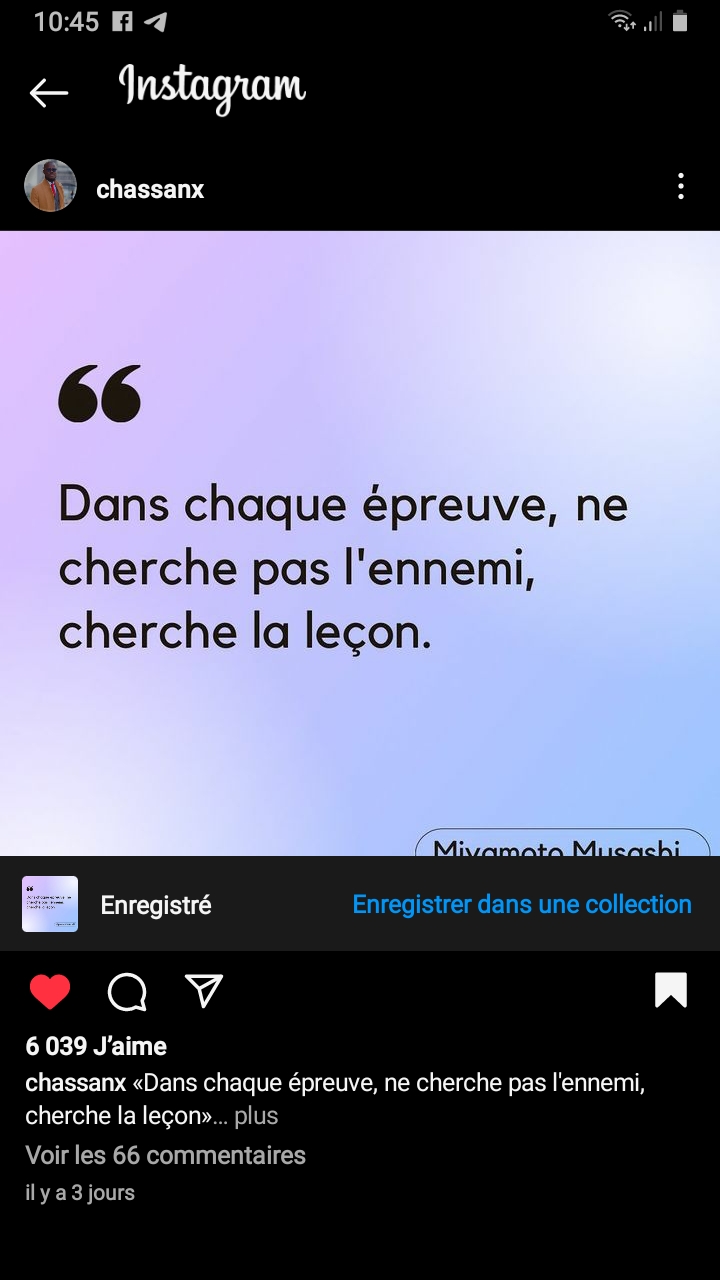Open the chassanx username in the header
Image resolution: width=720 pixels, height=1280 pixels.
tap(150, 189)
